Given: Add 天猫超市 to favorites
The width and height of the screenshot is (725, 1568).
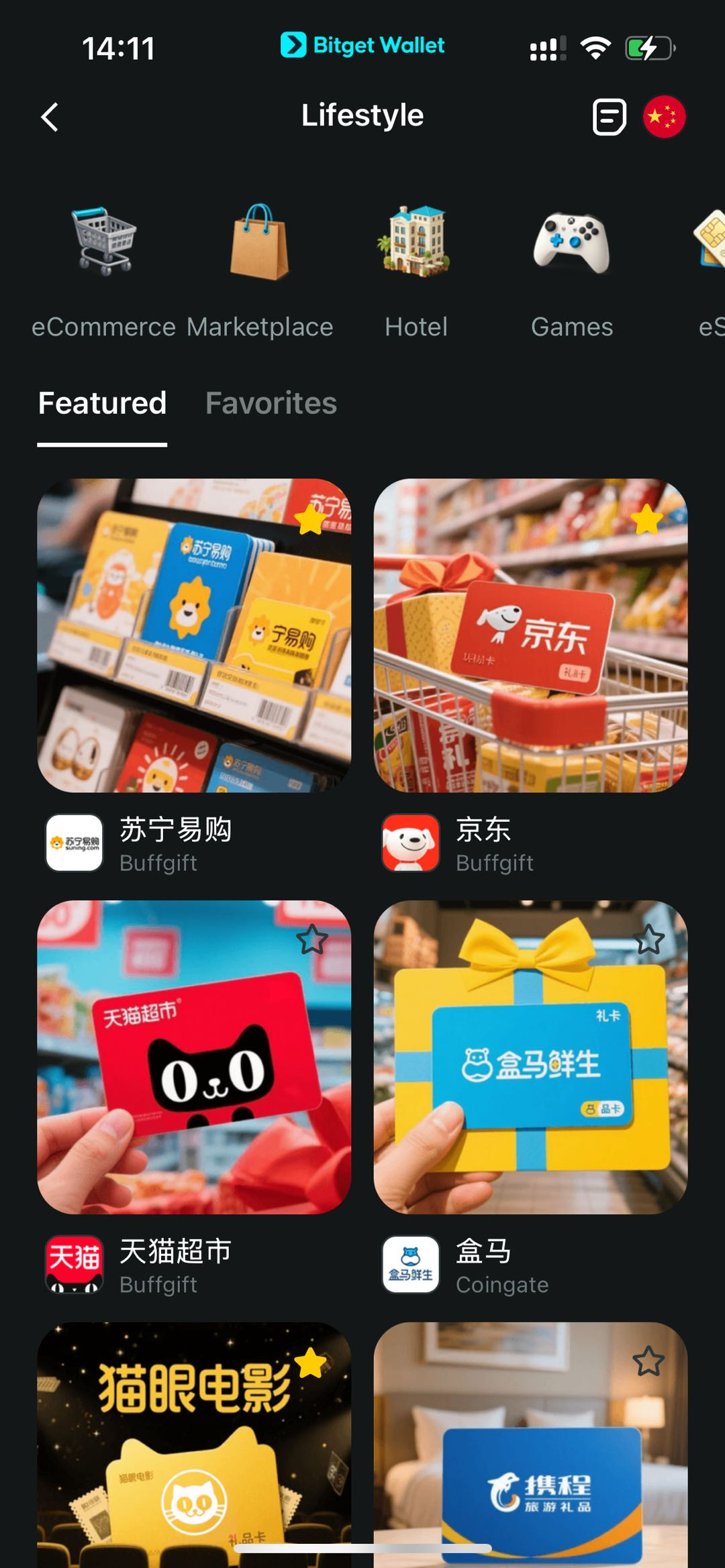Looking at the screenshot, I should pyautogui.click(x=312, y=940).
